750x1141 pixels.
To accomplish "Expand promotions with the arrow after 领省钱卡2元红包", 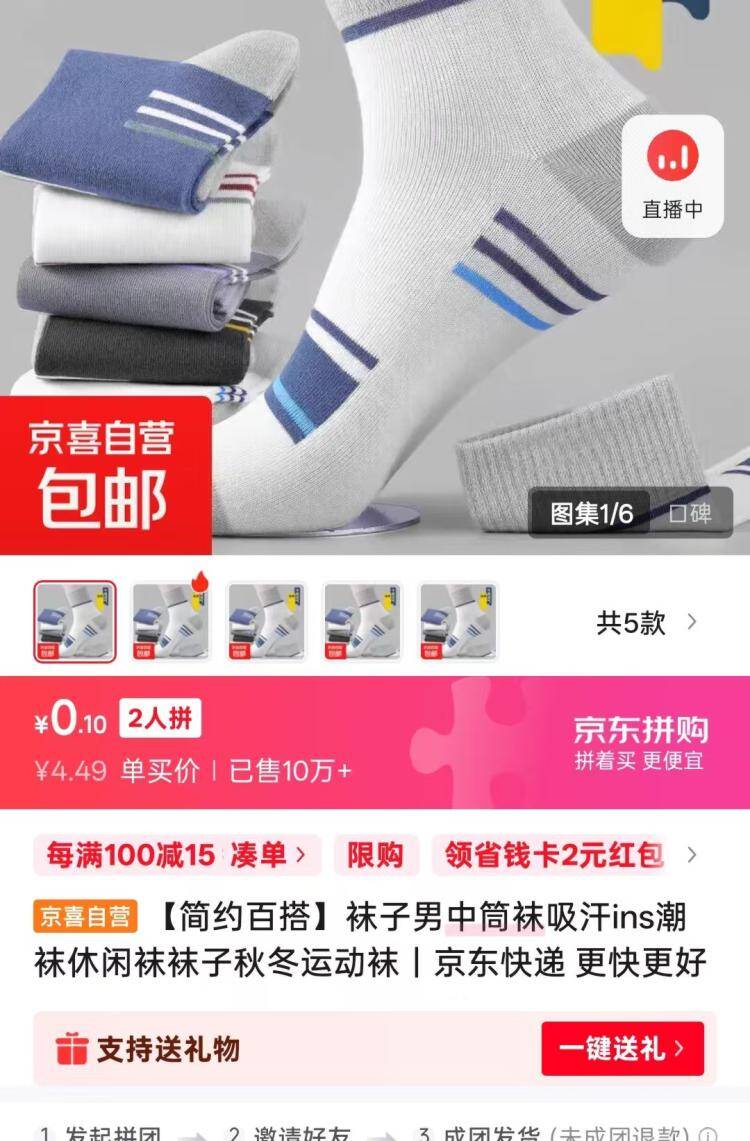I will [x=692, y=855].
